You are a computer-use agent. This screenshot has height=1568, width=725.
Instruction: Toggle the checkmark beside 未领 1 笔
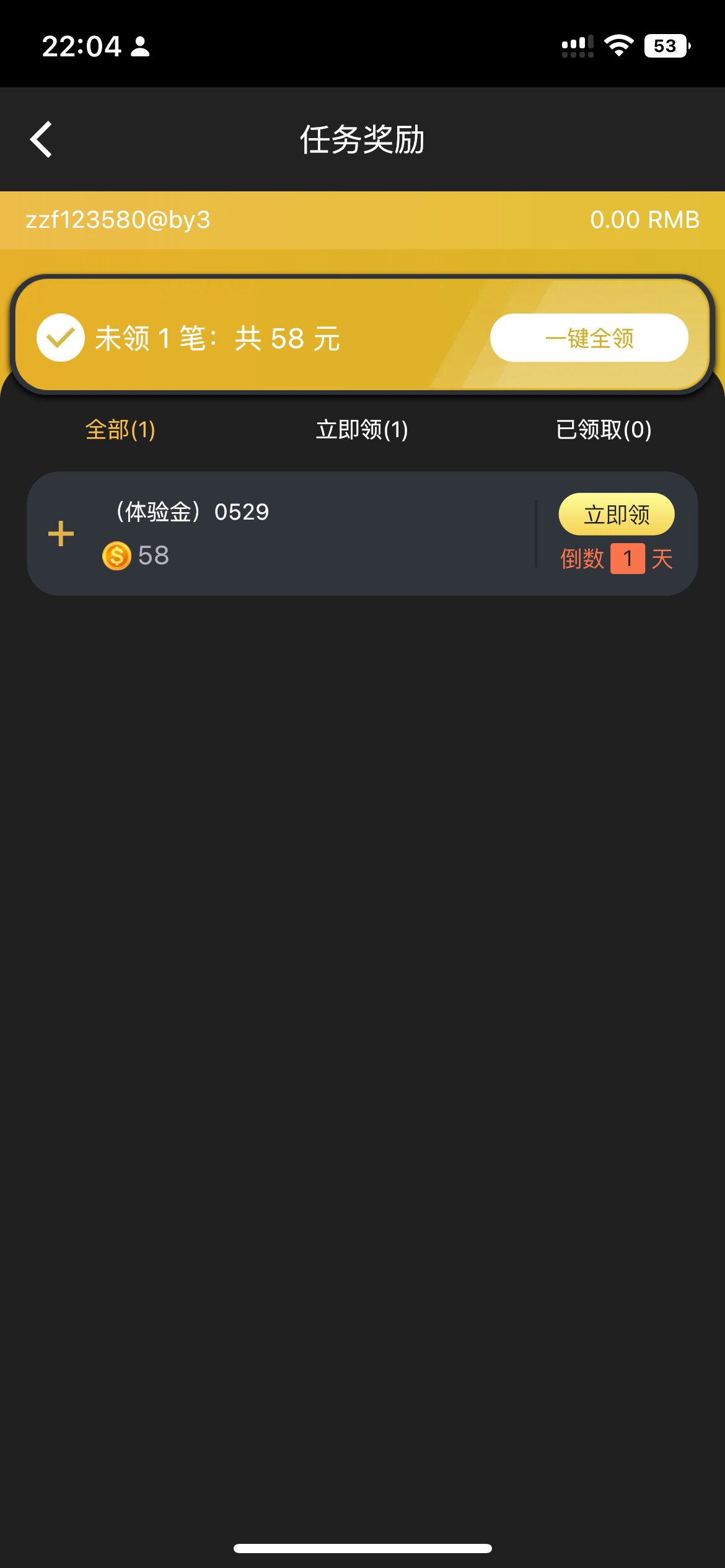coord(61,338)
